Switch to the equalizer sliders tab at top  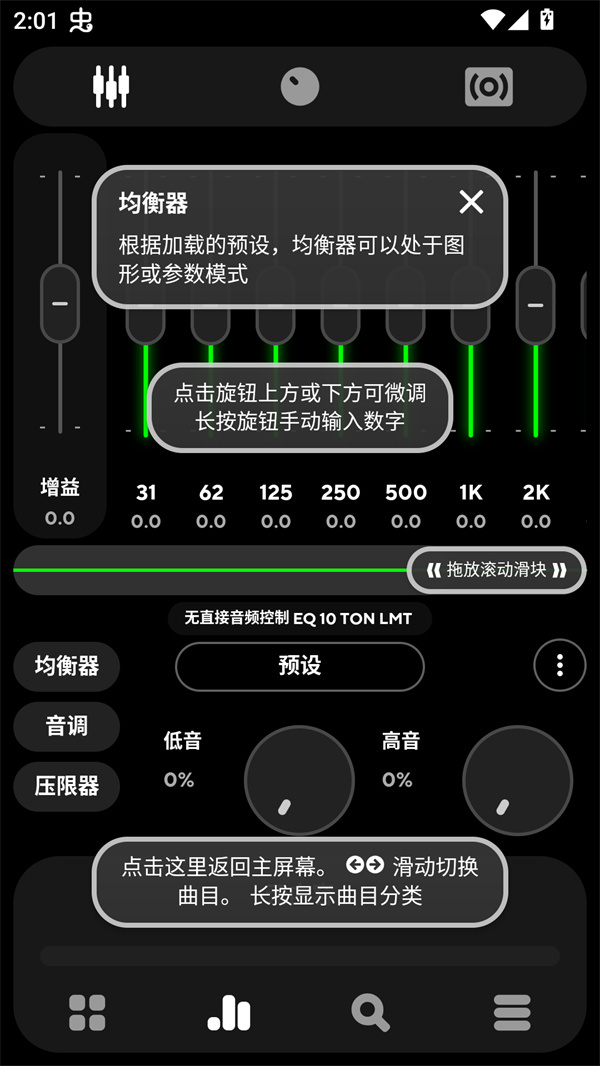[111, 87]
